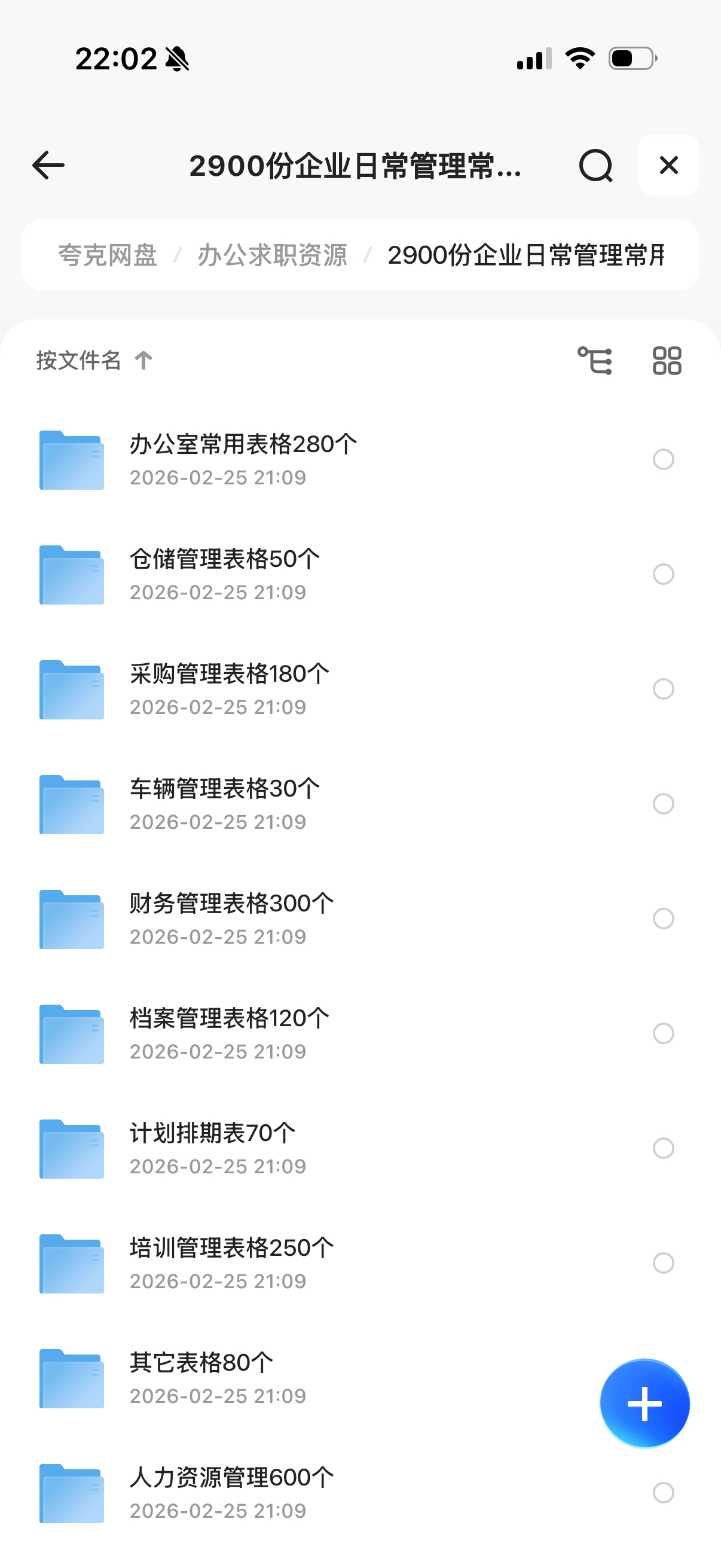This screenshot has width=721, height=1568.
Task: Go to 办公求职资源 breadcrumb folder
Action: click(272, 255)
